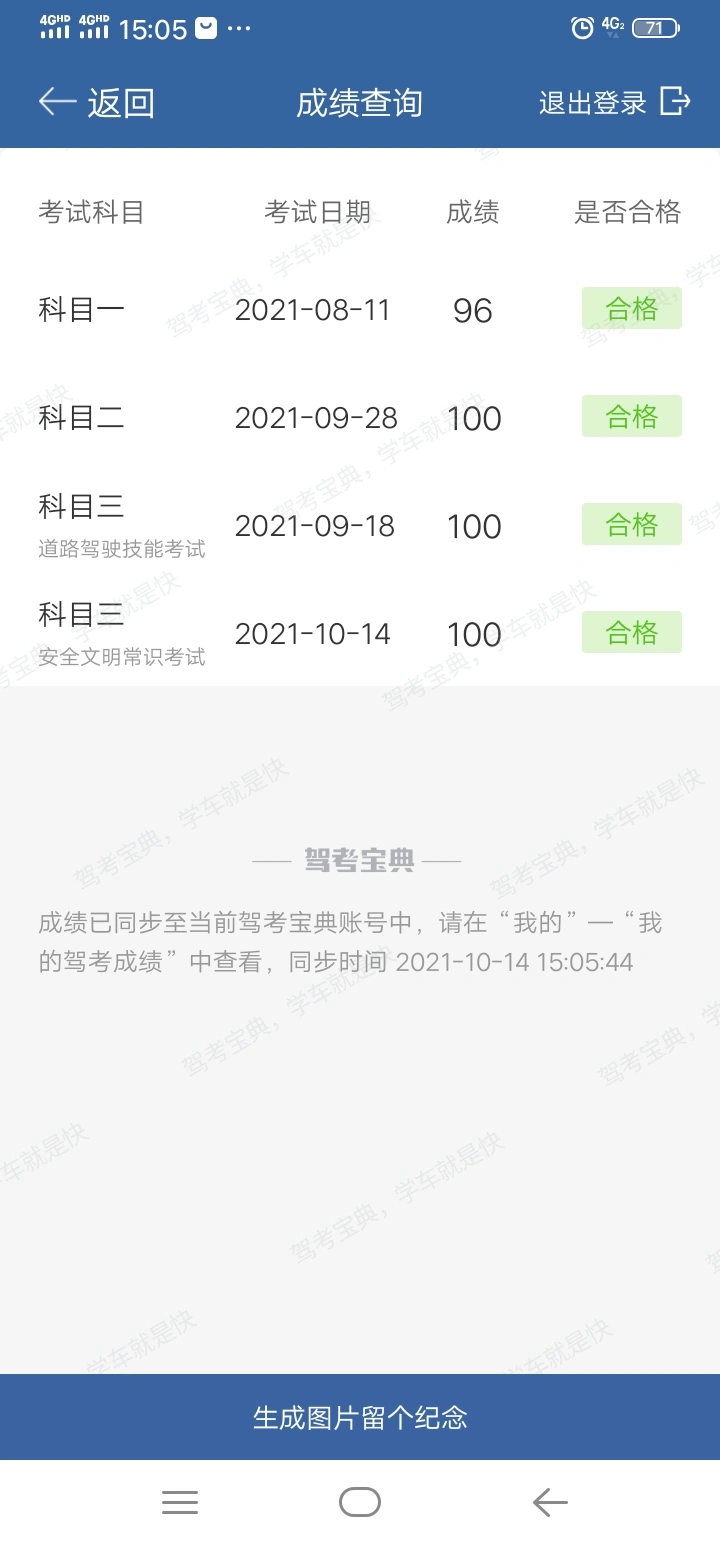The width and height of the screenshot is (720, 1544).
Task: Open the system recent apps menu
Action: tap(180, 1502)
